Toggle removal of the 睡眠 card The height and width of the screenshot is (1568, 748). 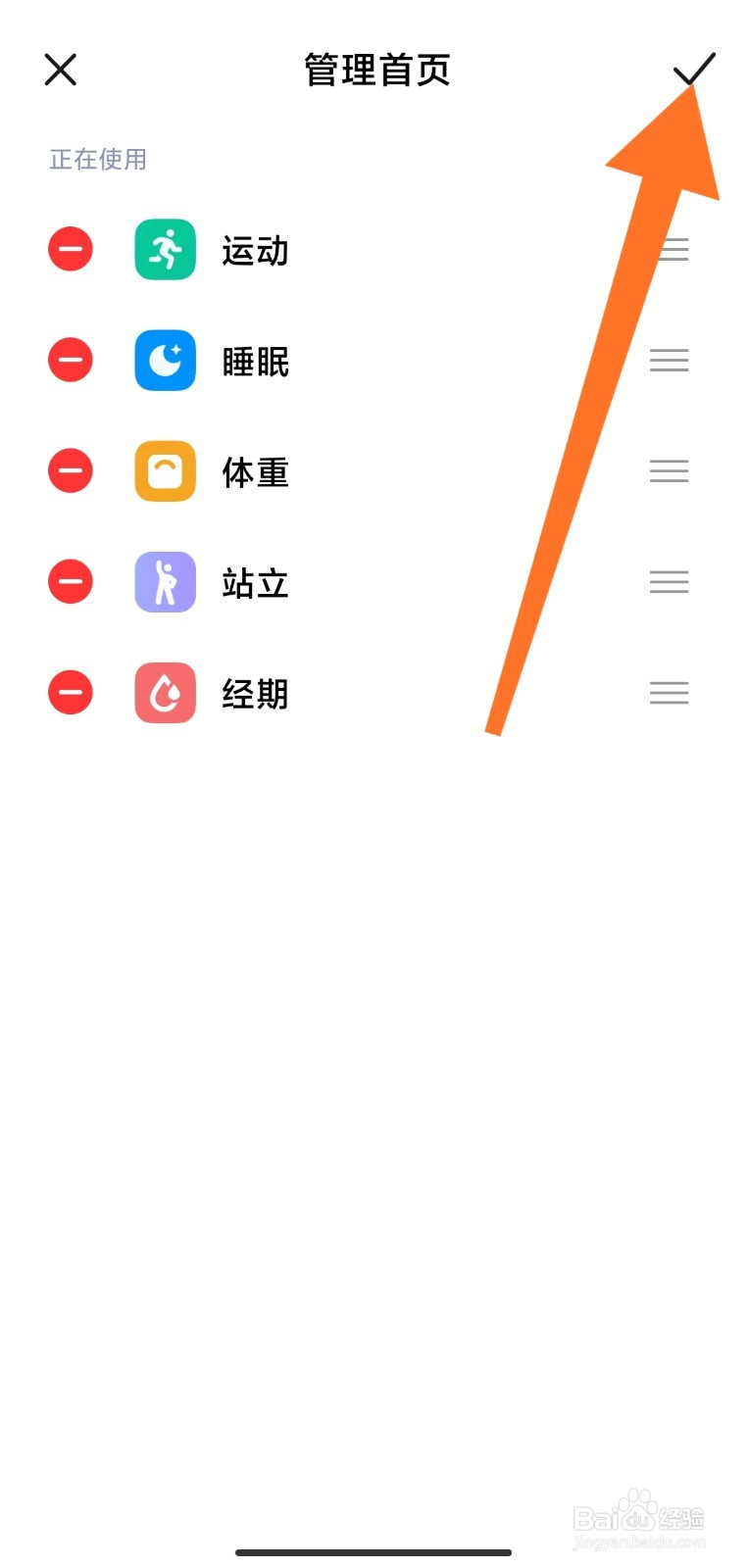[x=70, y=361]
